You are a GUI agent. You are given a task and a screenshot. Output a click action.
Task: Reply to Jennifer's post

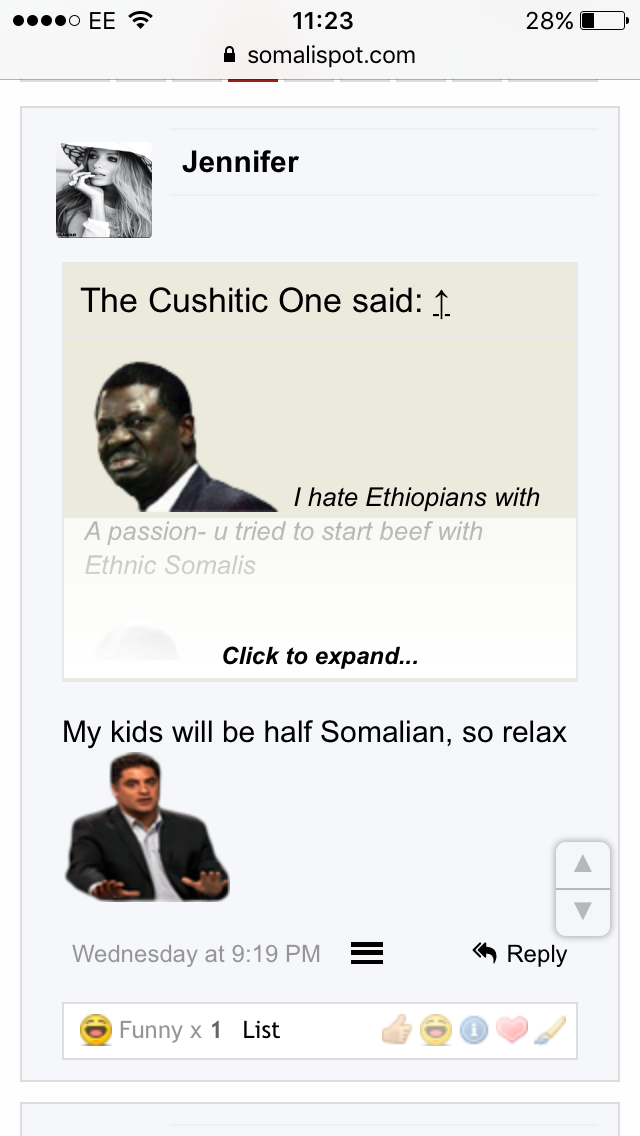click(520, 953)
